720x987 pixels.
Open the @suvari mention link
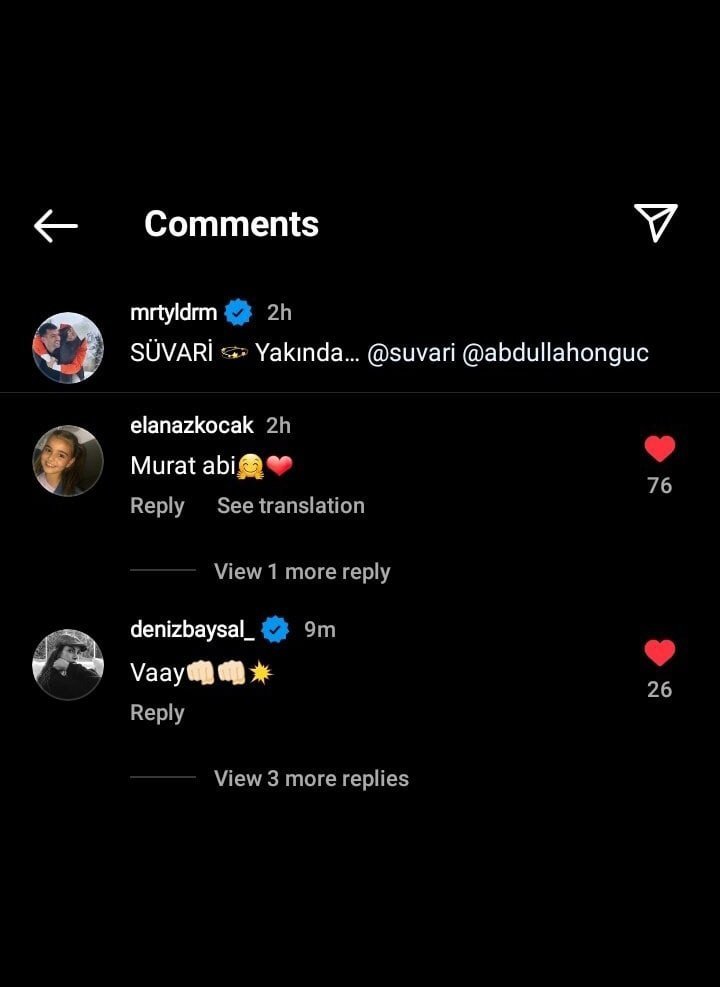coord(411,354)
